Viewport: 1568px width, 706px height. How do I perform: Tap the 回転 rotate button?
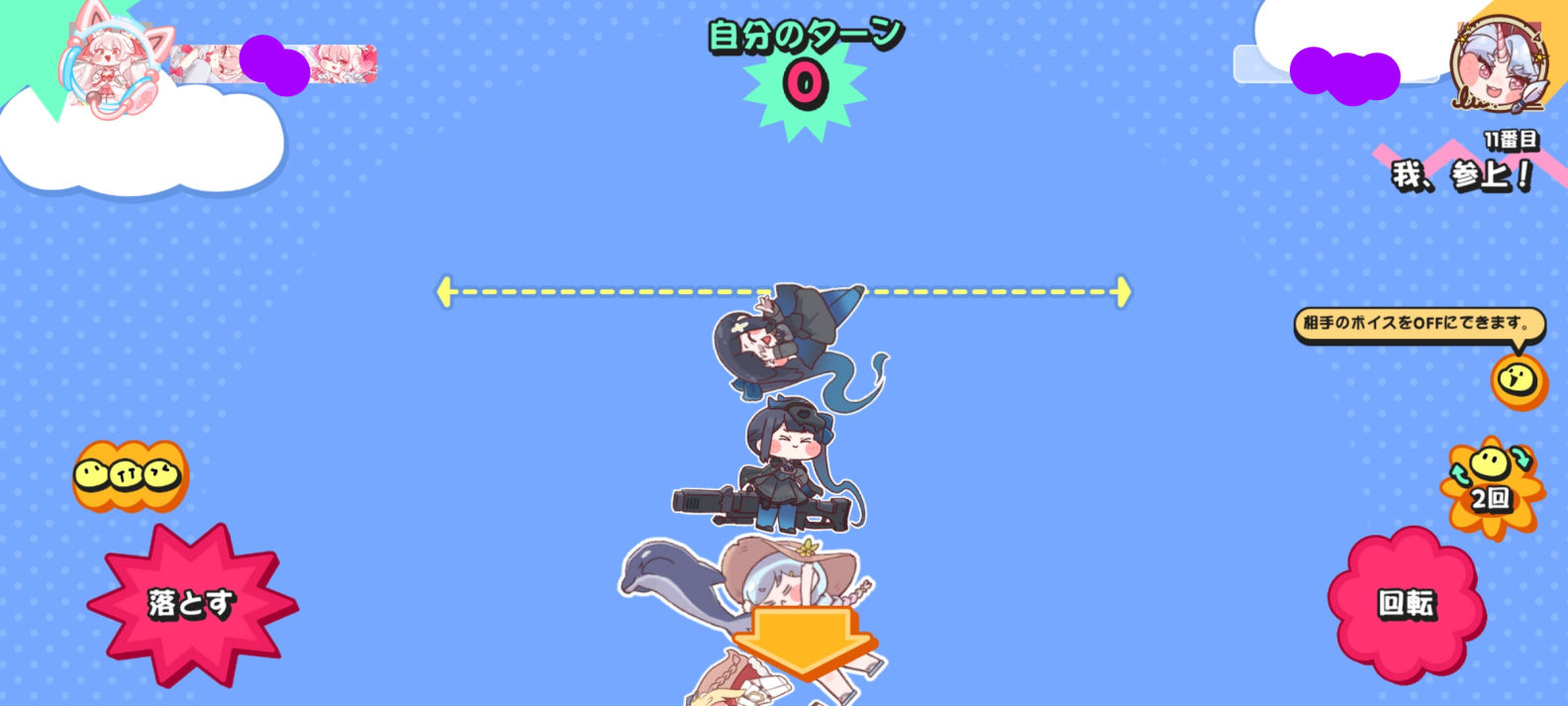pos(1406,603)
